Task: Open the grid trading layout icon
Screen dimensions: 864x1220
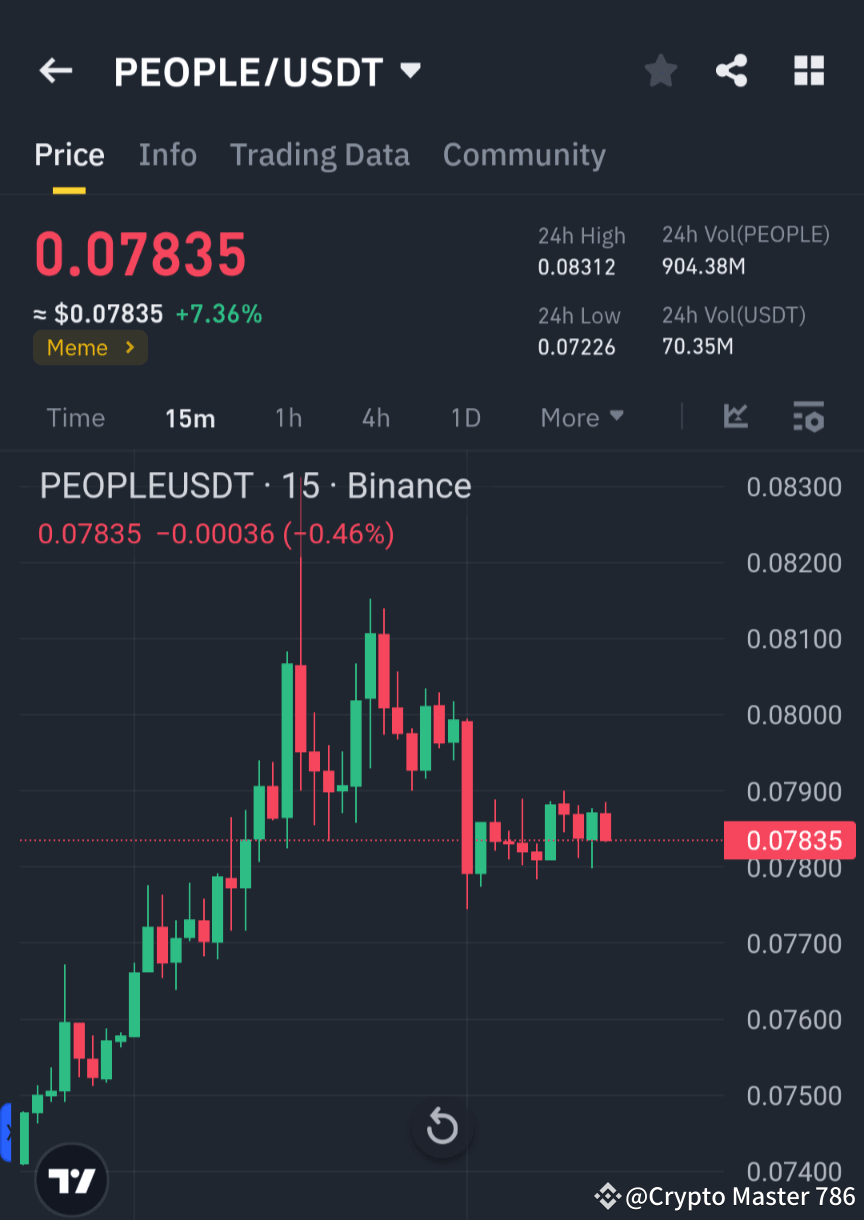Action: 808,70
